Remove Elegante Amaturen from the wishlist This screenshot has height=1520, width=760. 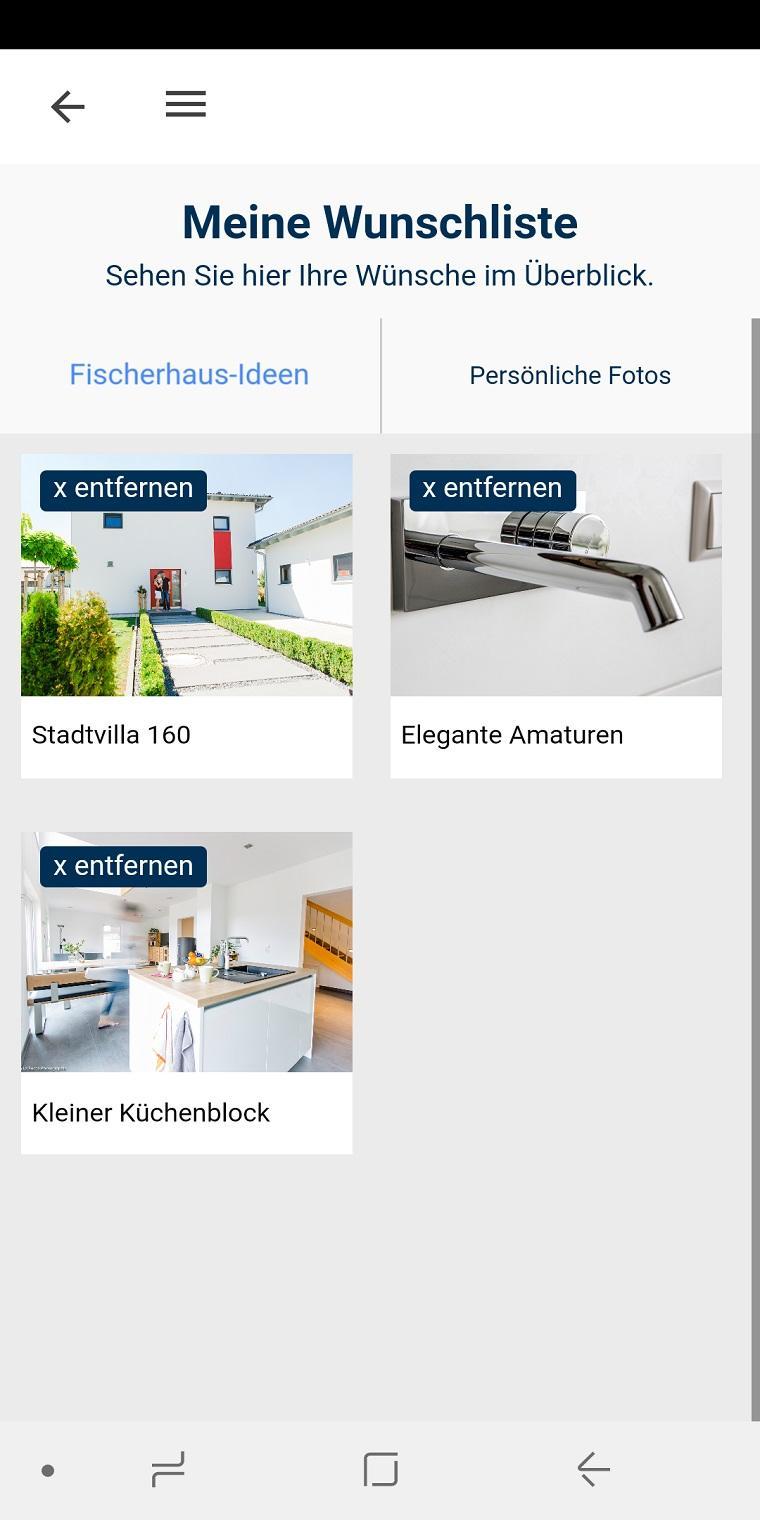(x=492, y=488)
